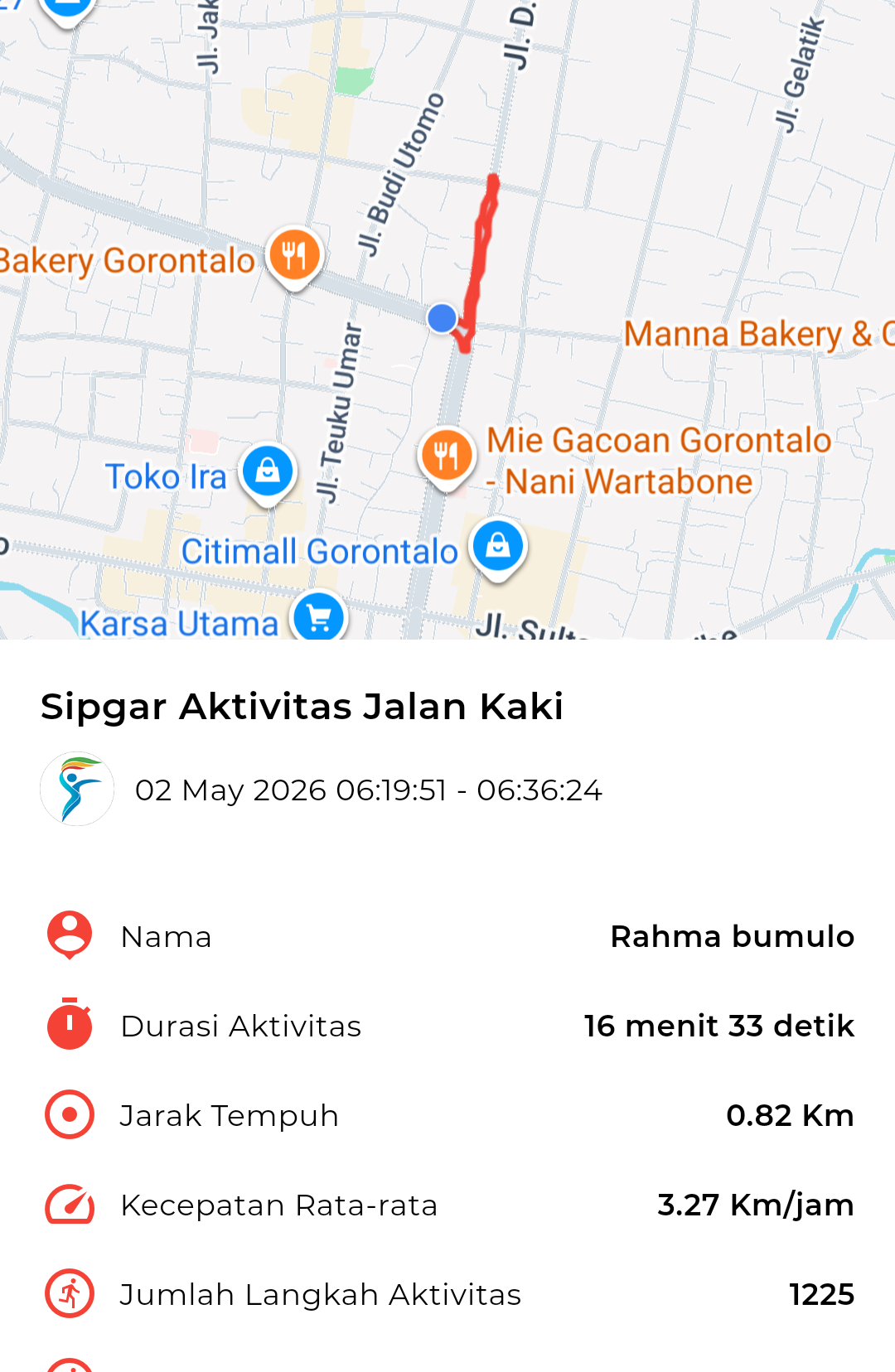895x1372 pixels.
Task: Open the Karsa Utama shopping cart pin
Action: pyautogui.click(x=318, y=616)
